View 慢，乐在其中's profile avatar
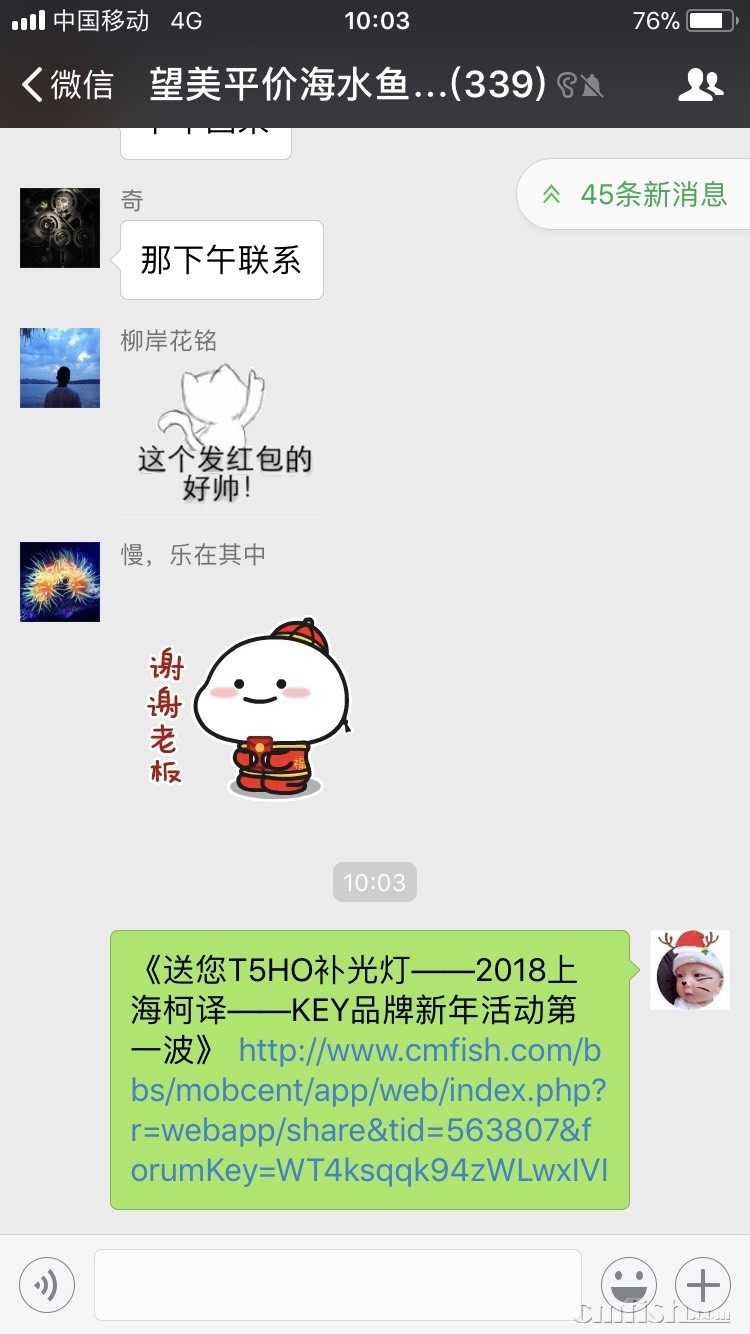The image size is (750, 1334). [x=60, y=582]
